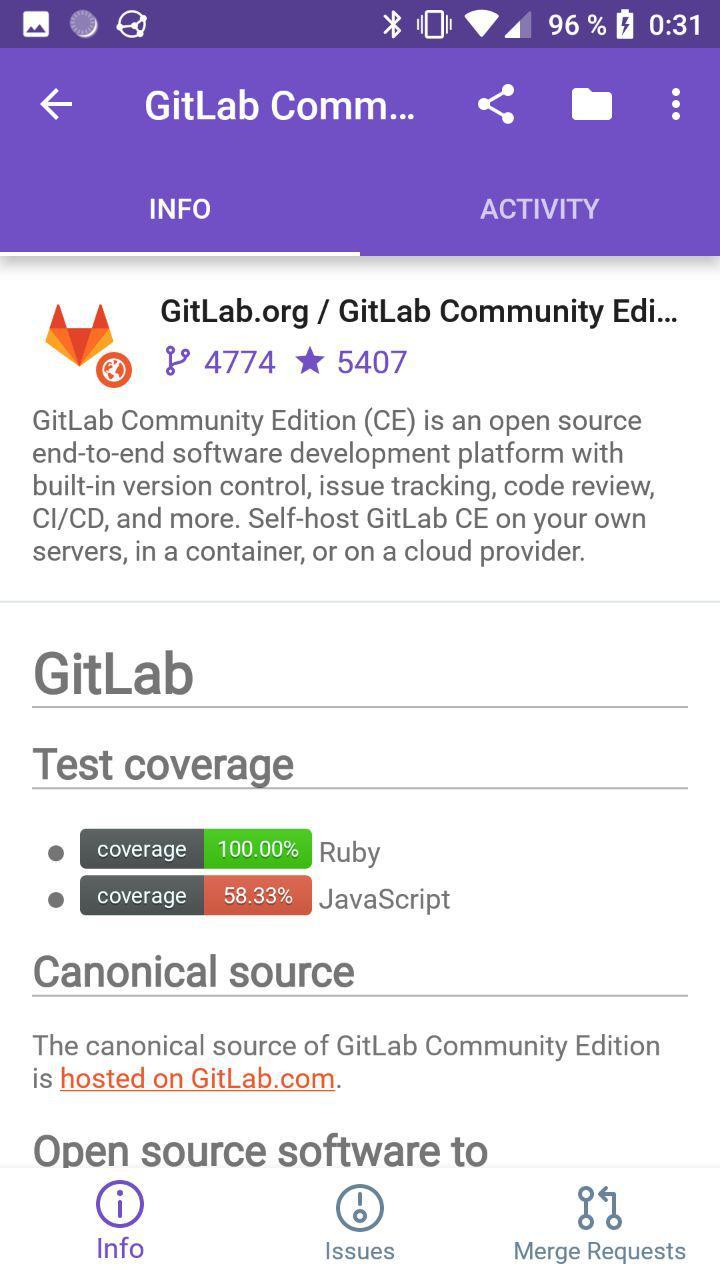Open the hosted on GitLab.com link
Viewport: 720px width, 1280px height.
(197, 1079)
